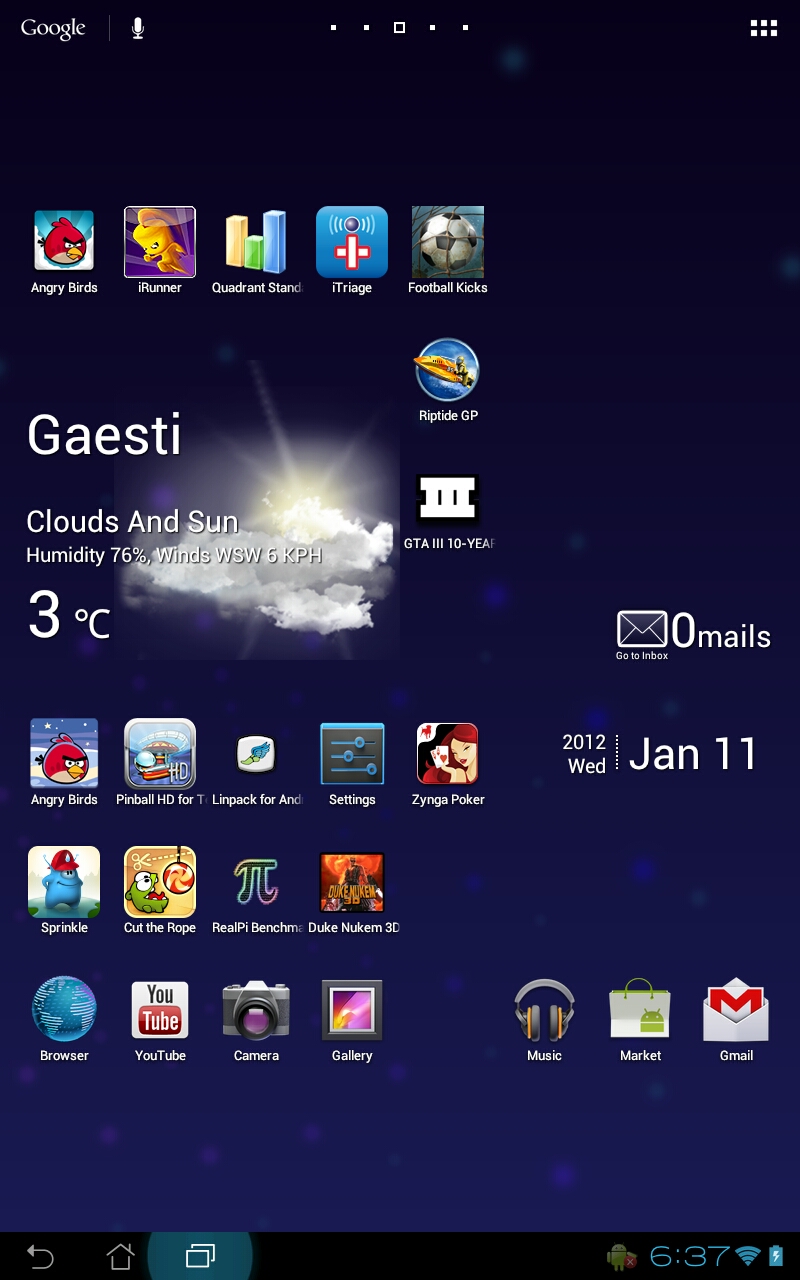Image resolution: width=800 pixels, height=1280 pixels.
Task: Open the Camera app
Action: coord(256,1011)
